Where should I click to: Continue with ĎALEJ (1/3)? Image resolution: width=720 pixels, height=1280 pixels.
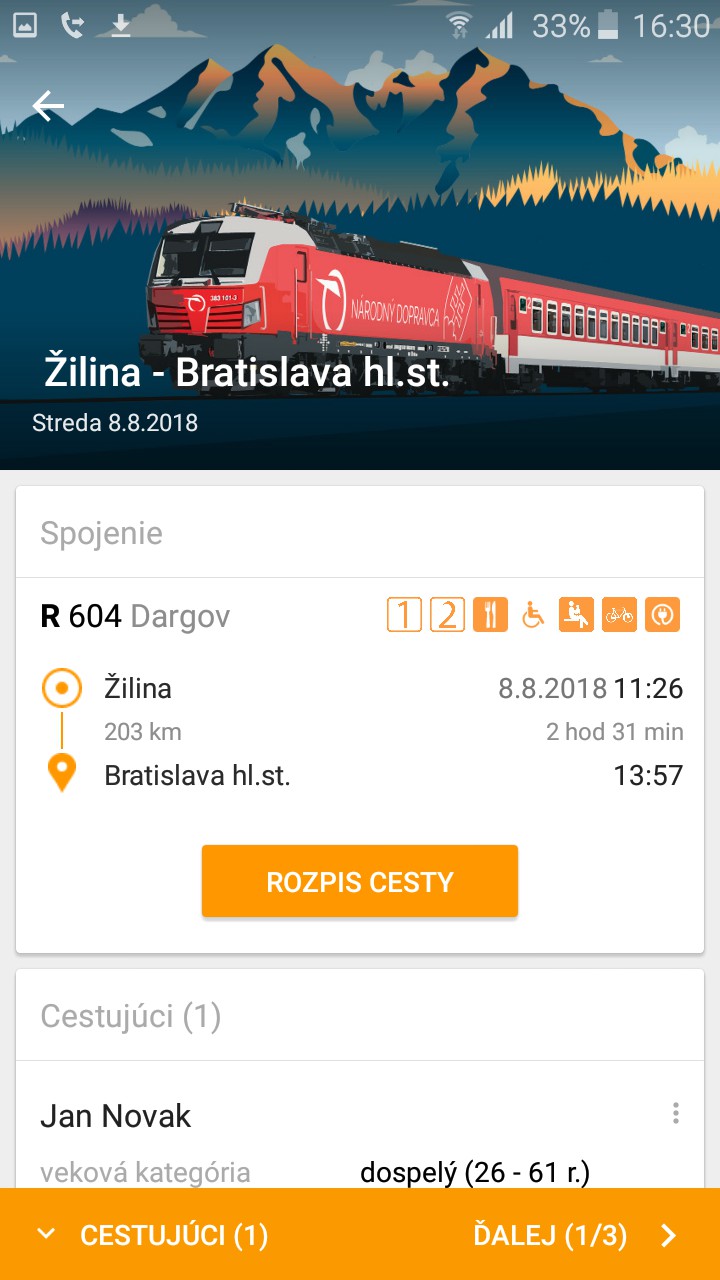point(575,1235)
